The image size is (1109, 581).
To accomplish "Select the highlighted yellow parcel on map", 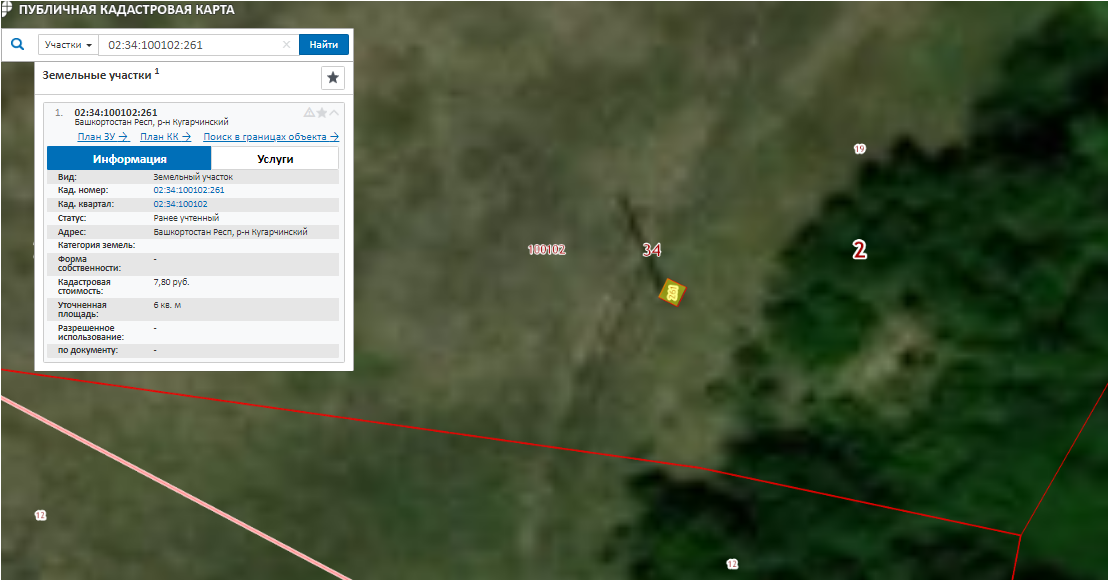I will [673, 292].
